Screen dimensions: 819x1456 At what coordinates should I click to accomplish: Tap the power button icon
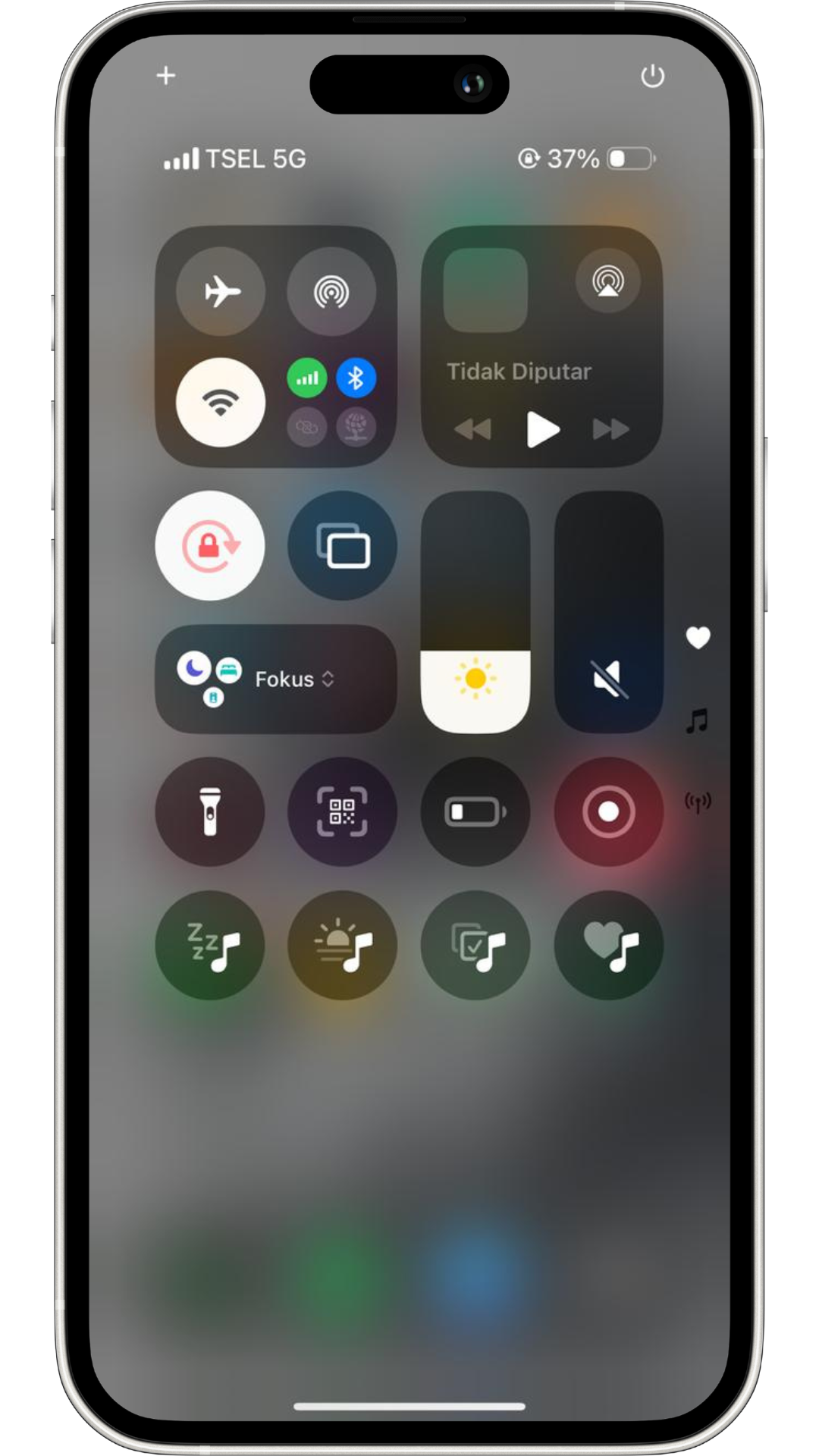click(x=652, y=76)
